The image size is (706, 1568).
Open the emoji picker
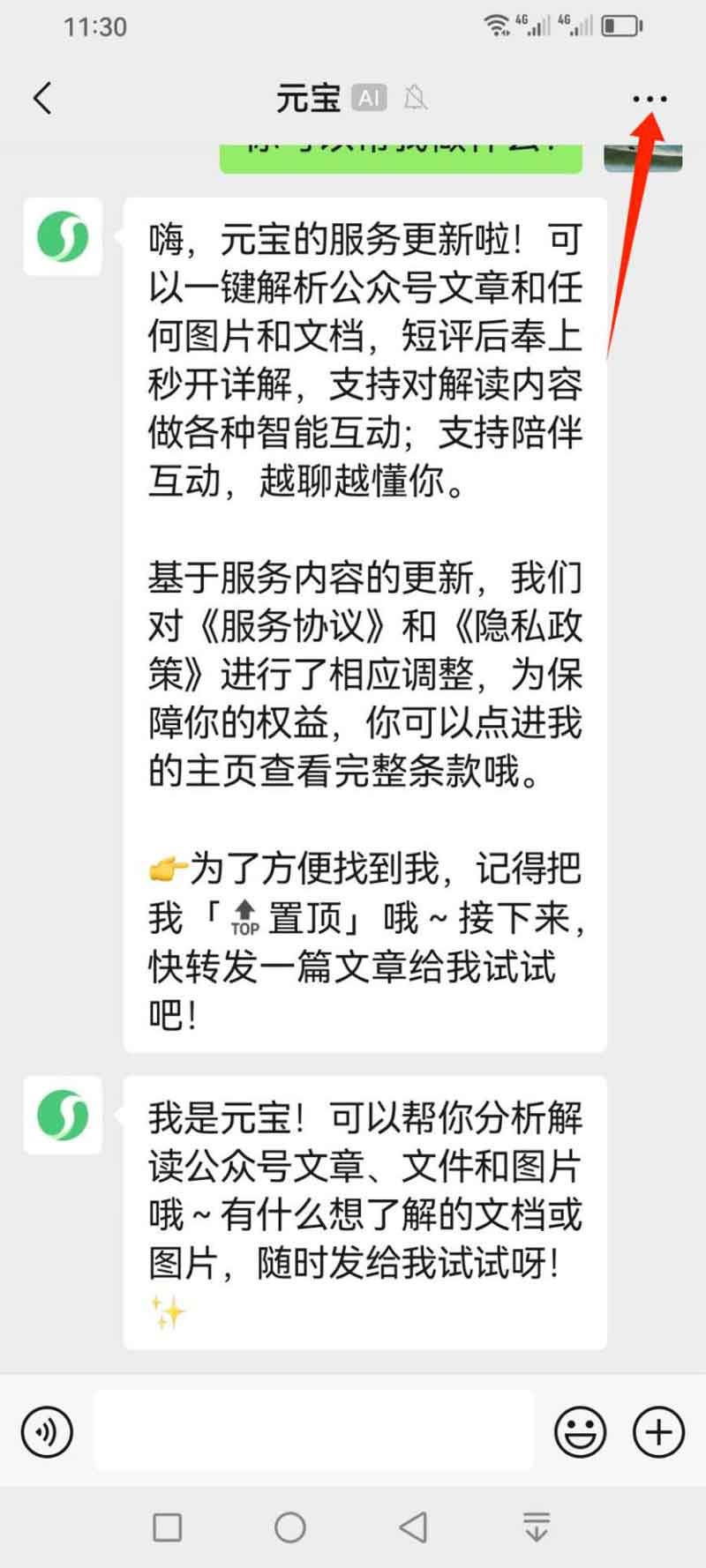(580, 1431)
